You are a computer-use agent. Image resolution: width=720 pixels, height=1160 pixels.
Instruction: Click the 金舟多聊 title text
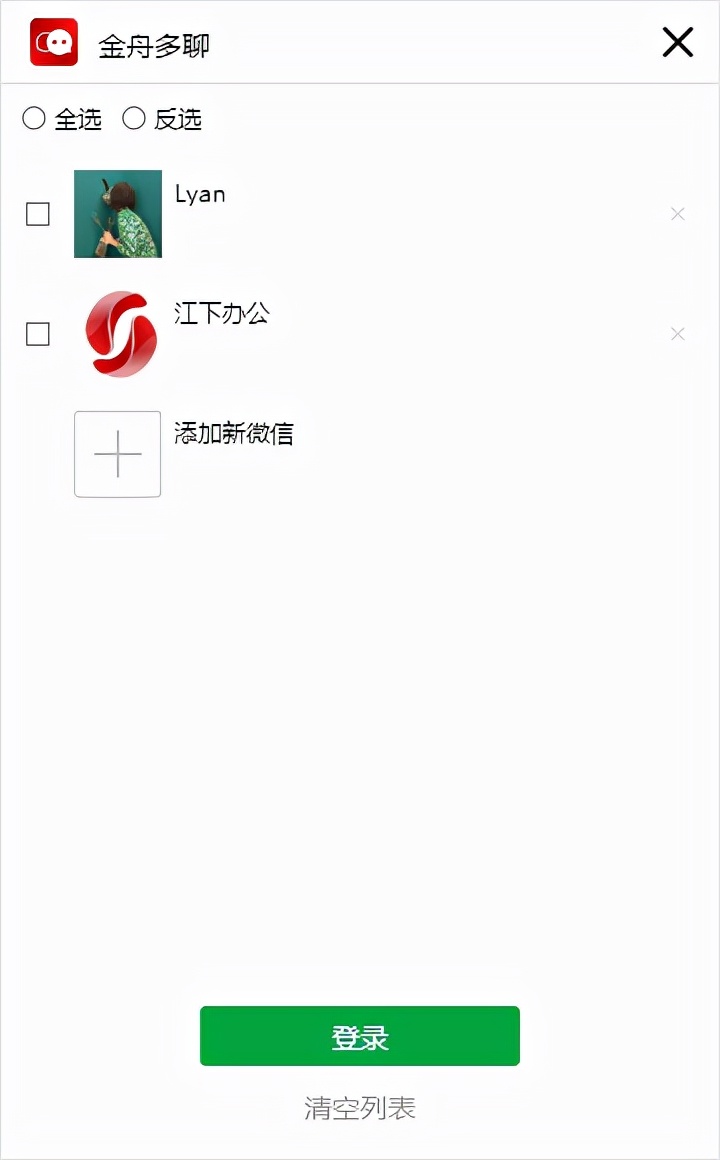point(155,42)
